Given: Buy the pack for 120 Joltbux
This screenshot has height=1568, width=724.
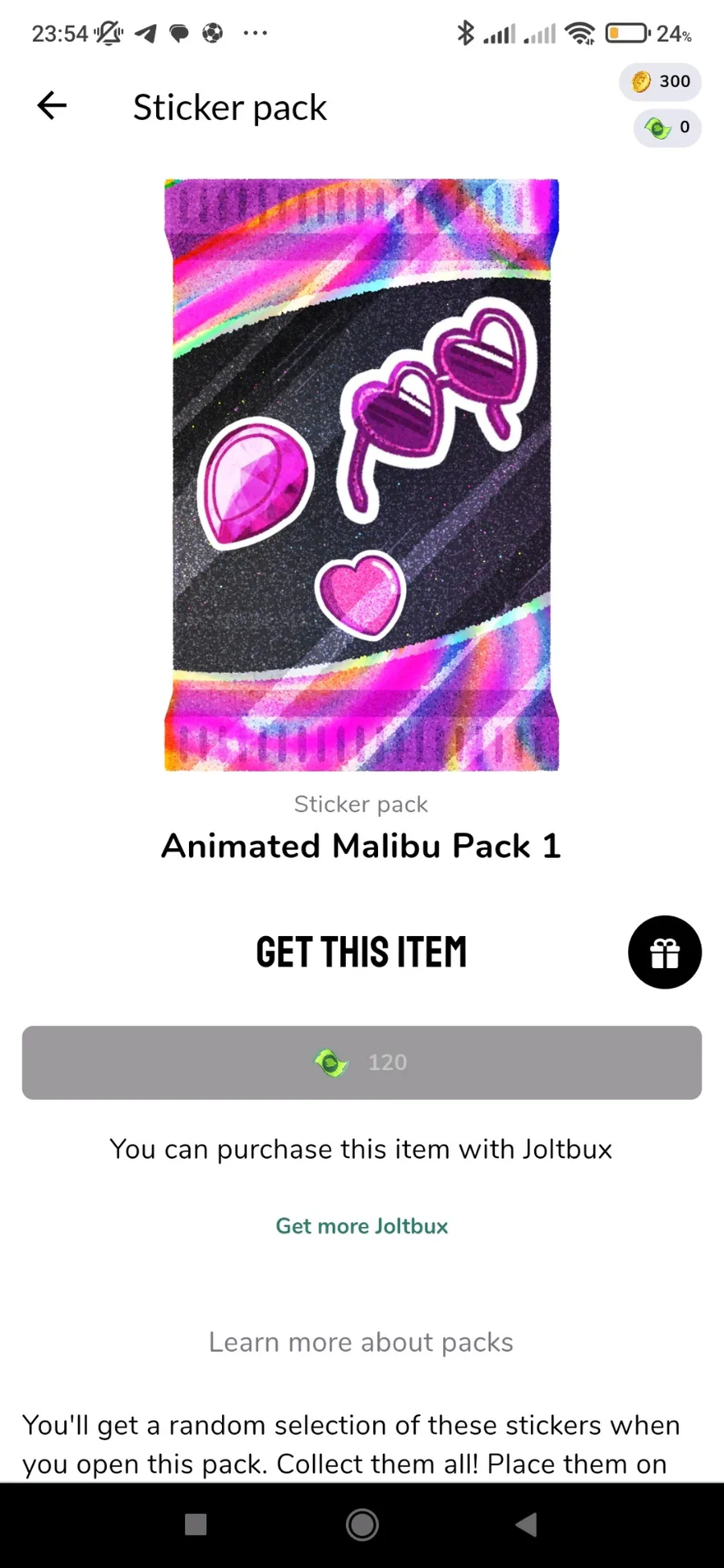Looking at the screenshot, I should (362, 1062).
